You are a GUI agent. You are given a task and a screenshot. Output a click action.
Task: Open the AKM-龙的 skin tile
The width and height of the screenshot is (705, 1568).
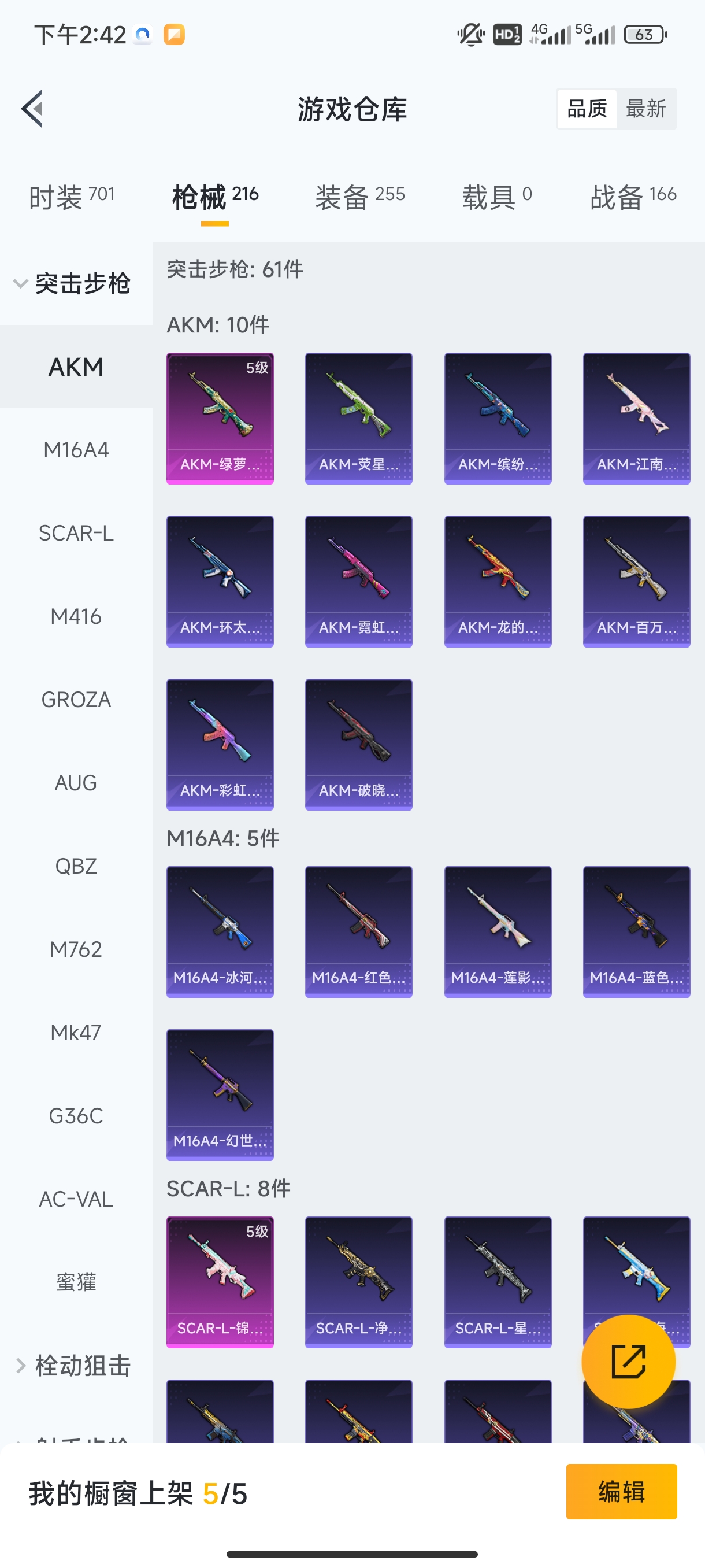coord(498,581)
